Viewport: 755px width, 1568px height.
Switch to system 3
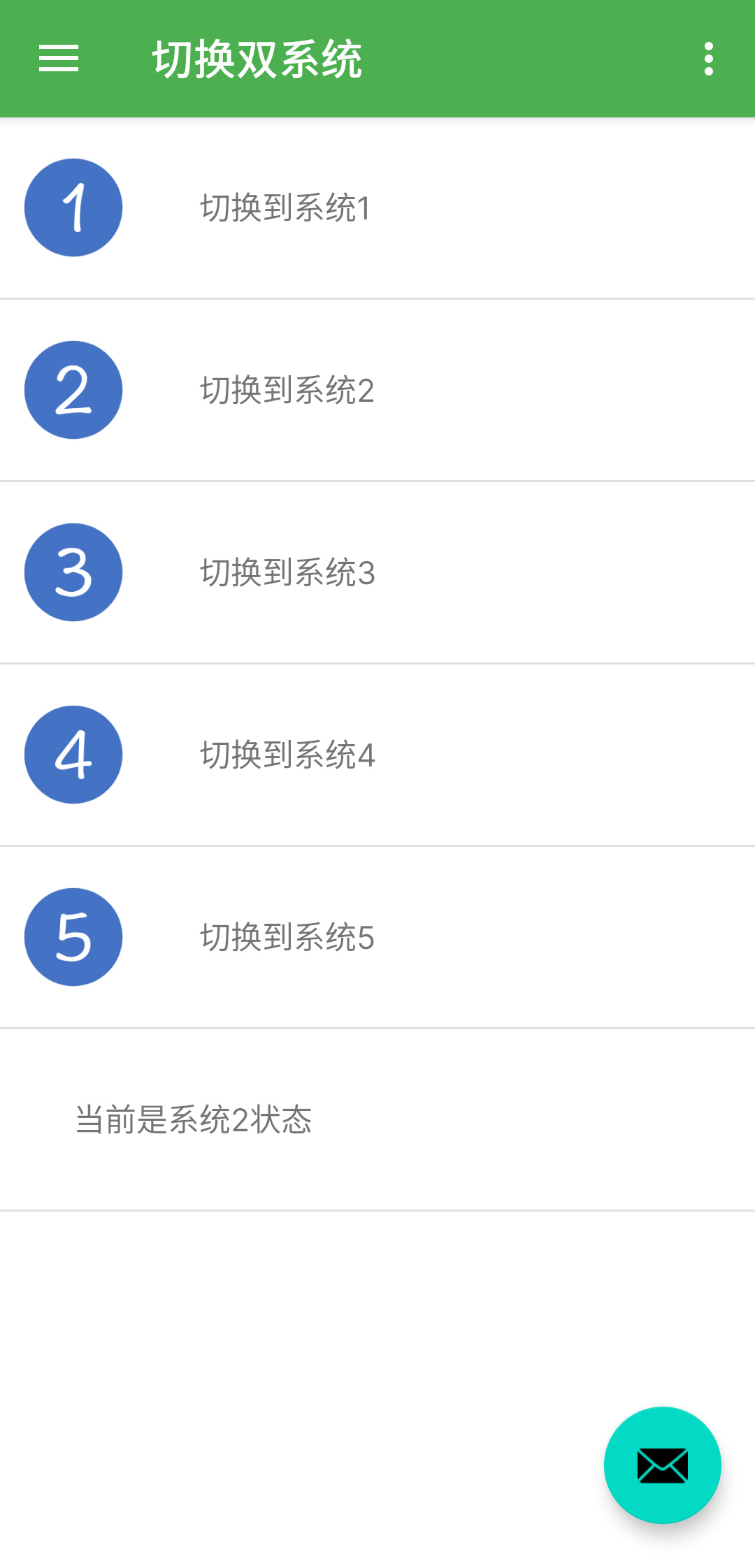point(287,572)
